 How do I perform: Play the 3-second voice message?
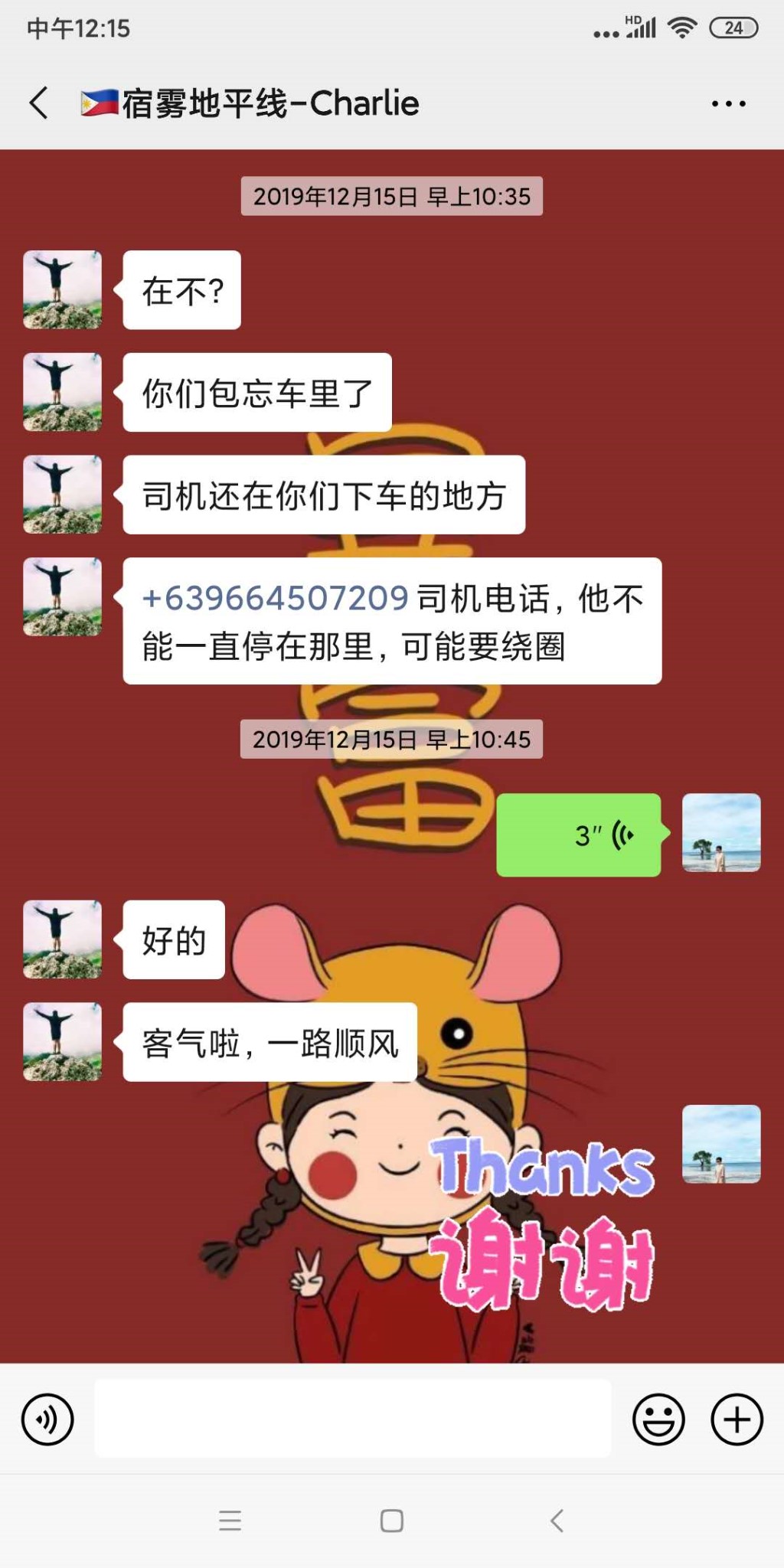[x=579, y=835]
